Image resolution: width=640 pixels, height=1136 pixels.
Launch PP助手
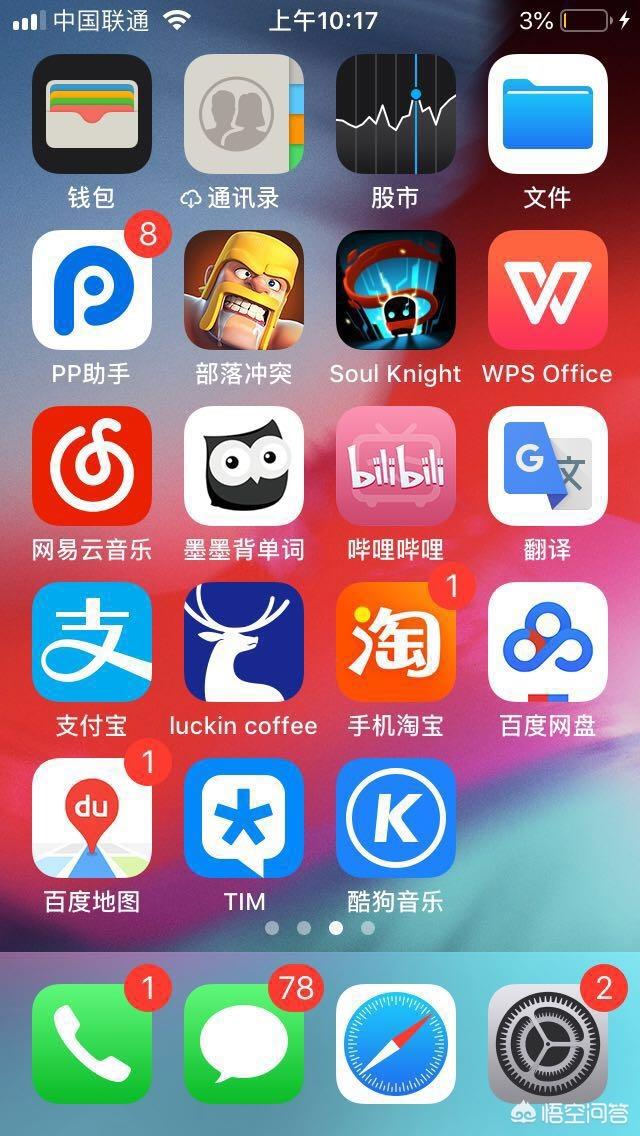pyautogui.click(x=92, y=290)
